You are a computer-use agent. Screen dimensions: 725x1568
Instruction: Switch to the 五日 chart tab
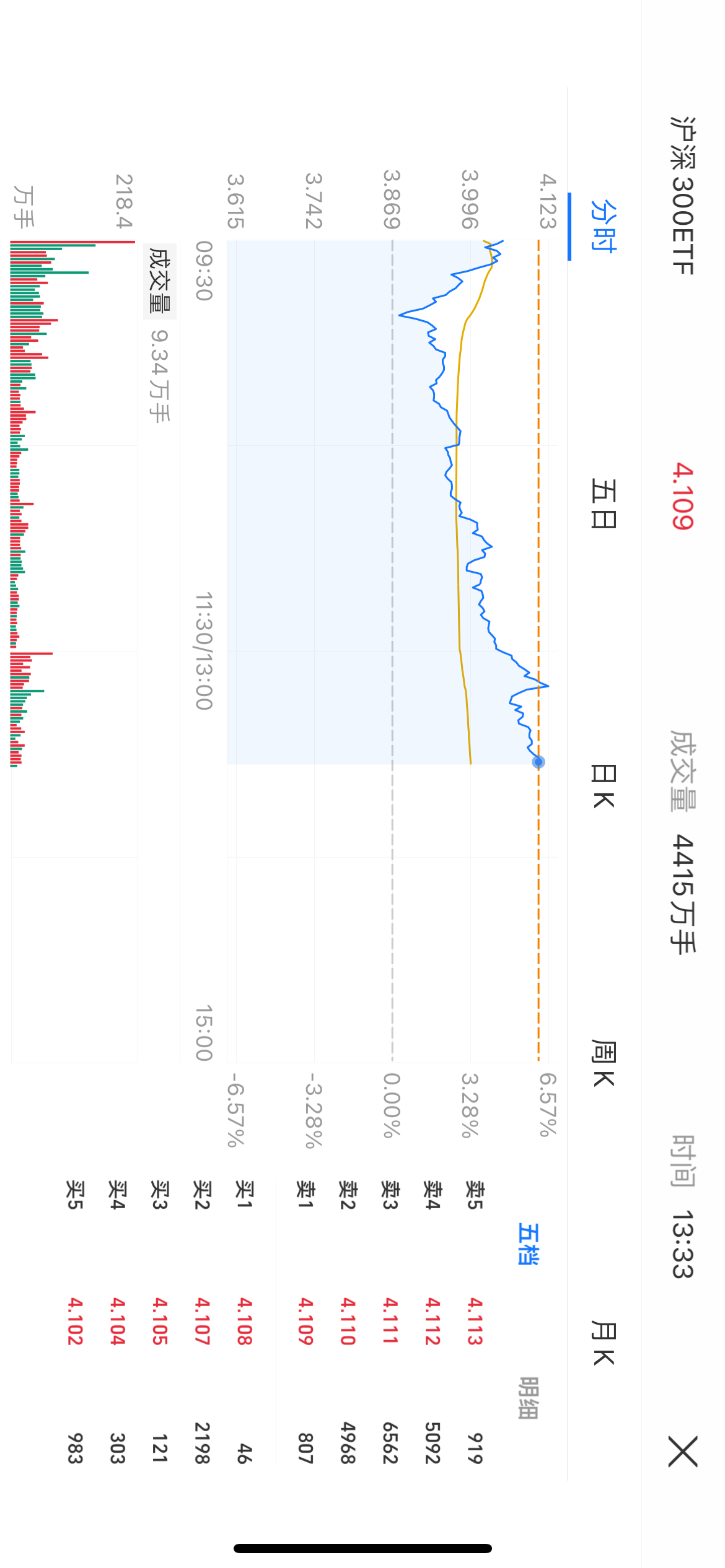pyautogui.click(x=603, y=503)
